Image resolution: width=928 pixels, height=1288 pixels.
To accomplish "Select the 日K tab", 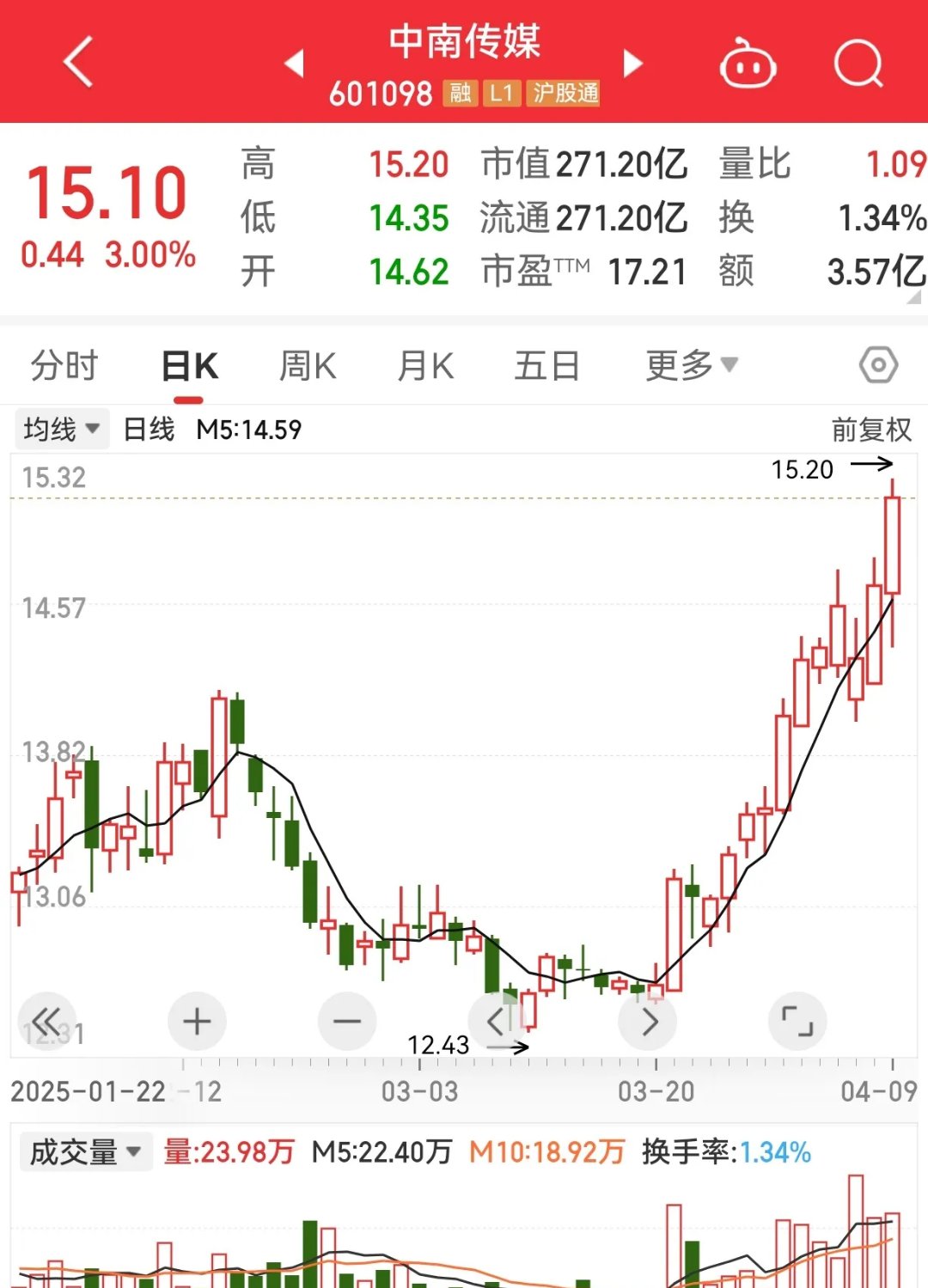I will pos(190,366).
